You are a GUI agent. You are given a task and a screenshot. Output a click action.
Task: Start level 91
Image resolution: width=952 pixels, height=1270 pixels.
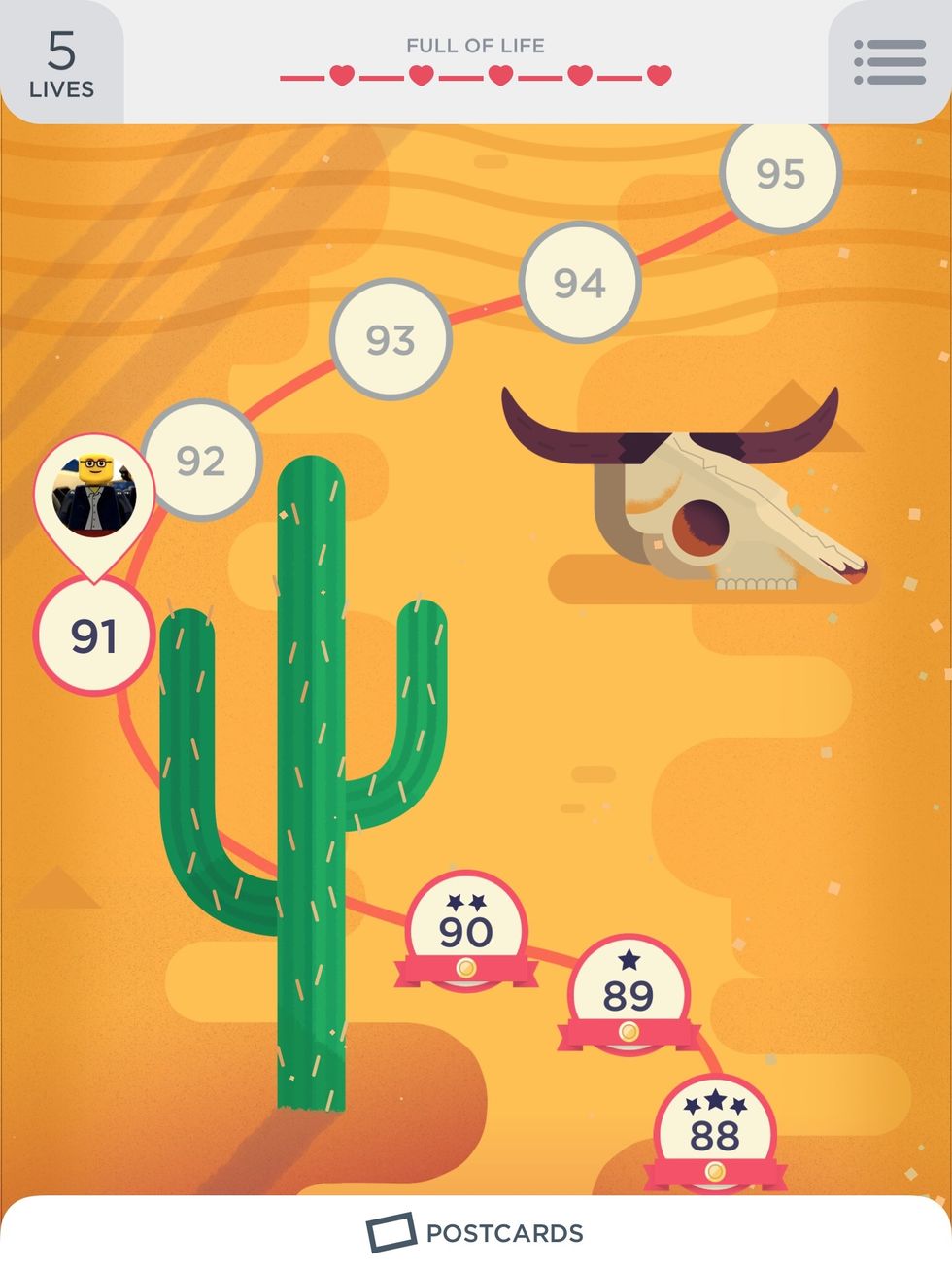click(94, 635)
